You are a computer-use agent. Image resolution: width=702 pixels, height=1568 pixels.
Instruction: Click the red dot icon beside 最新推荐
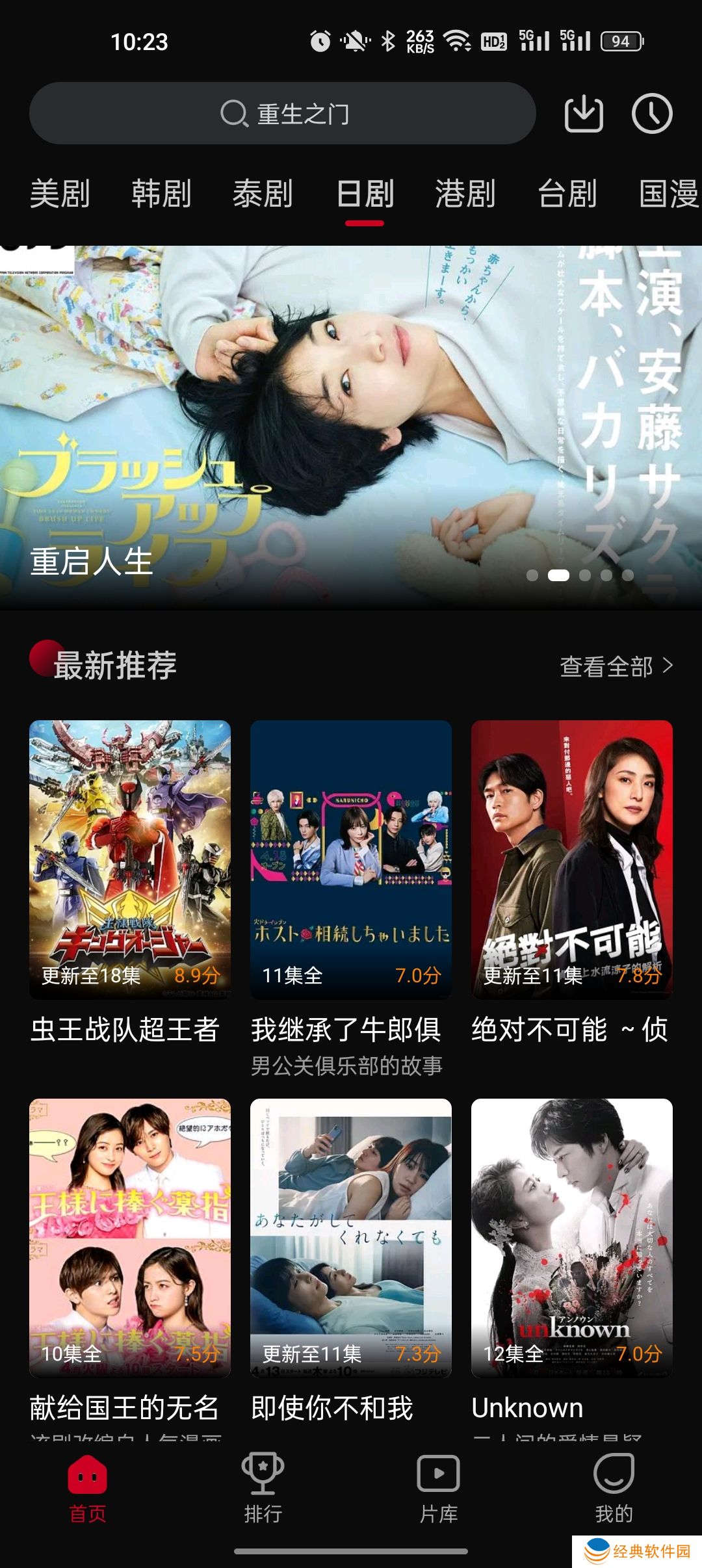[x=39, y=664]
